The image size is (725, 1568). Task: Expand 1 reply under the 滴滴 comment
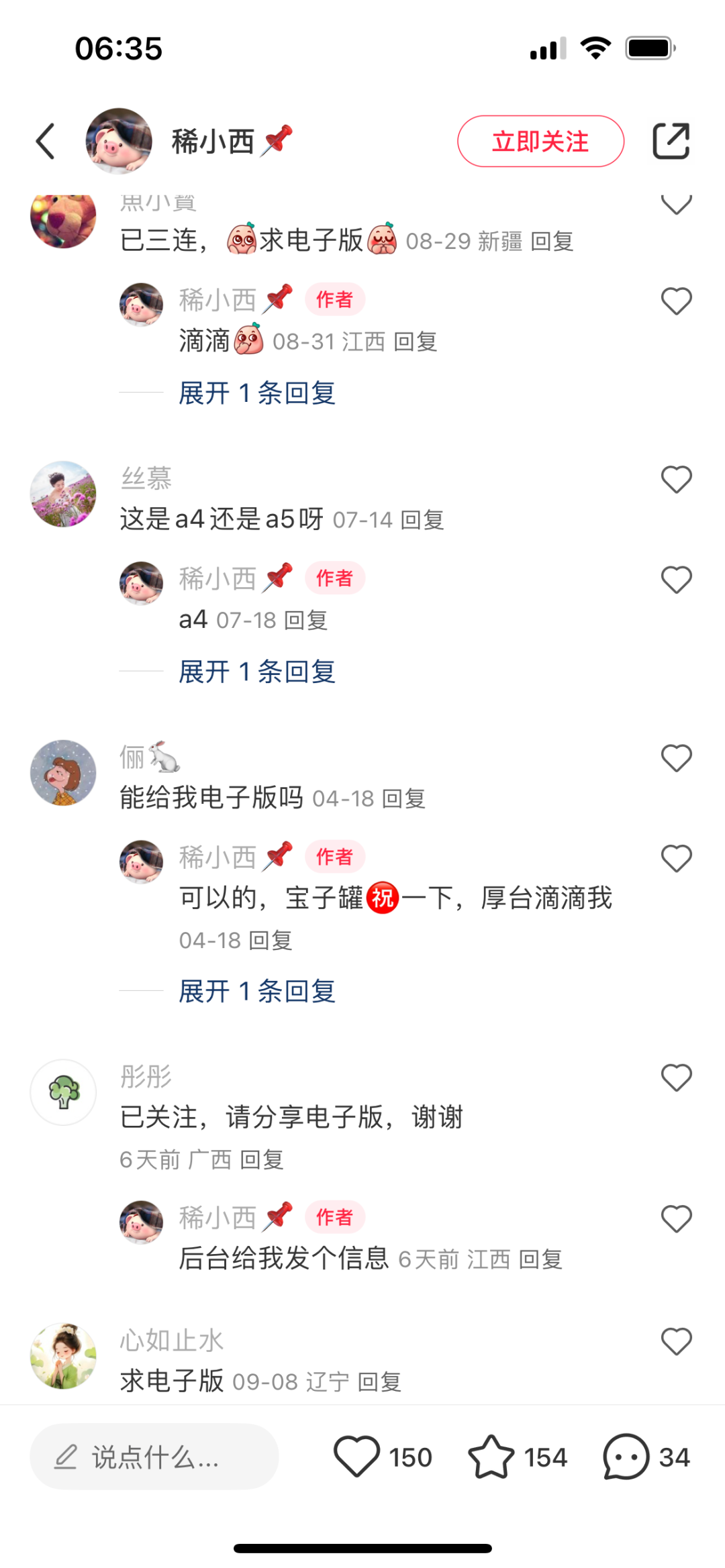pyautogui.click(x=257, y=393)
